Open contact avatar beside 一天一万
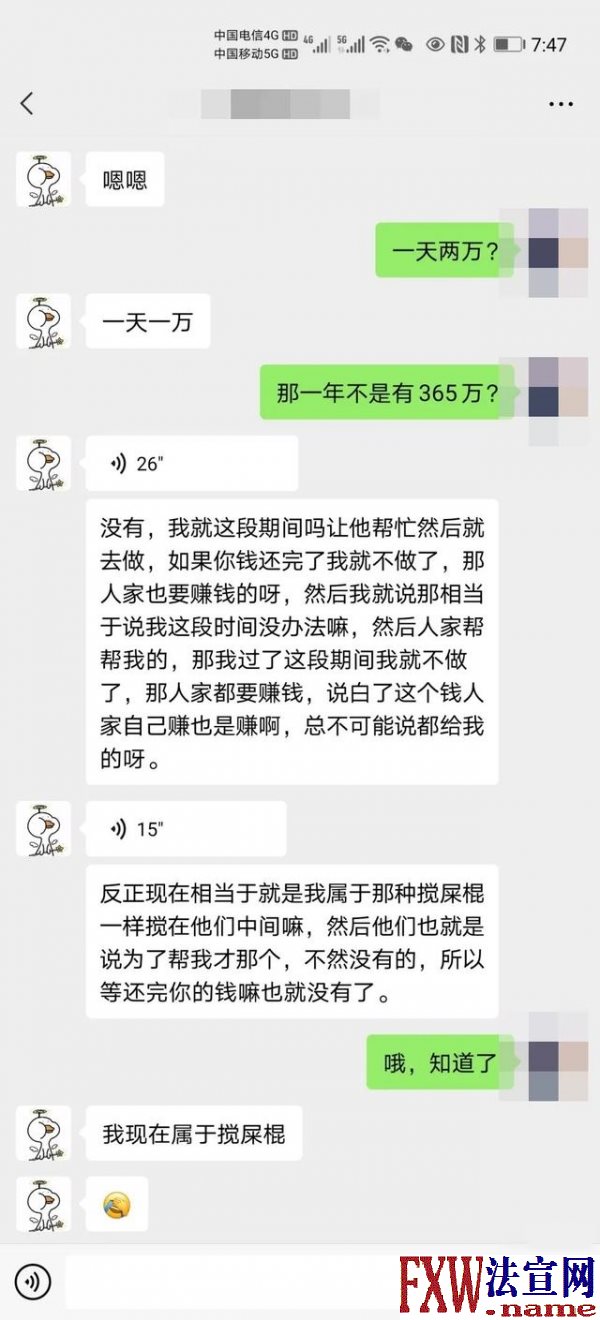The width and height of the screenshot is (600, 1320). [43, 322]
